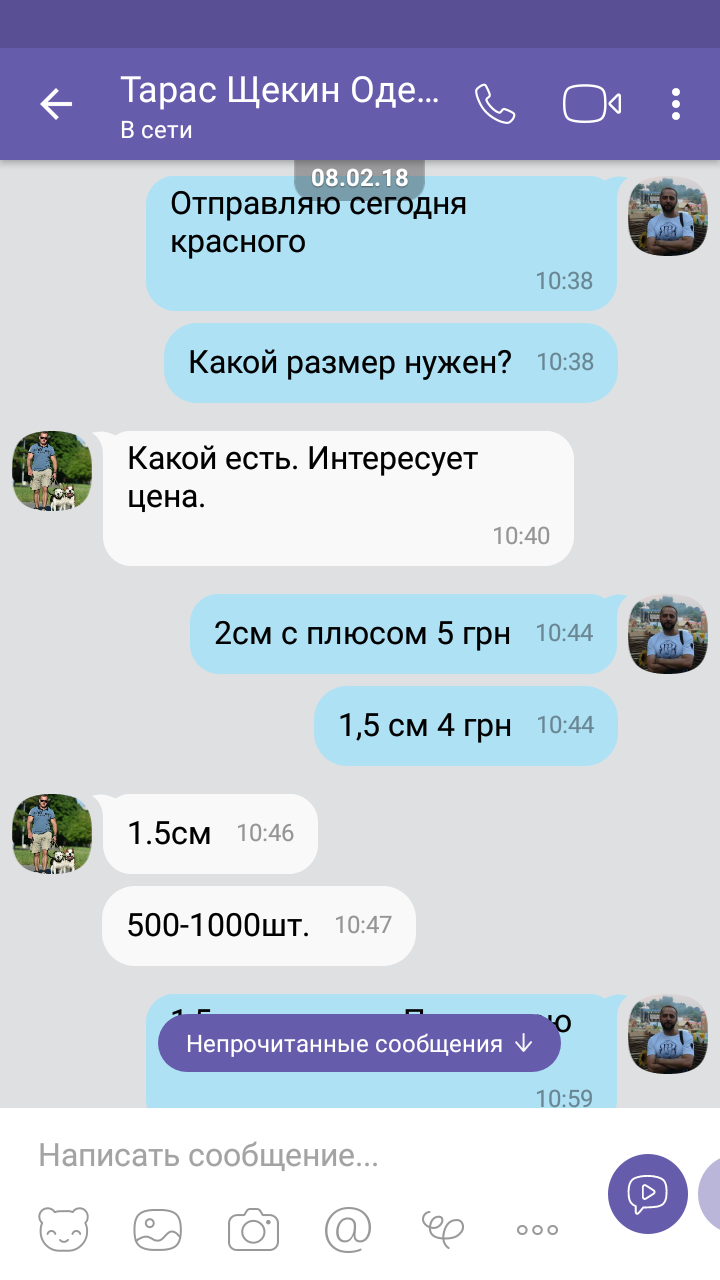Start a voice call with Тарас Щекин
Viewport: 720px width, 1280px height.
494,104
